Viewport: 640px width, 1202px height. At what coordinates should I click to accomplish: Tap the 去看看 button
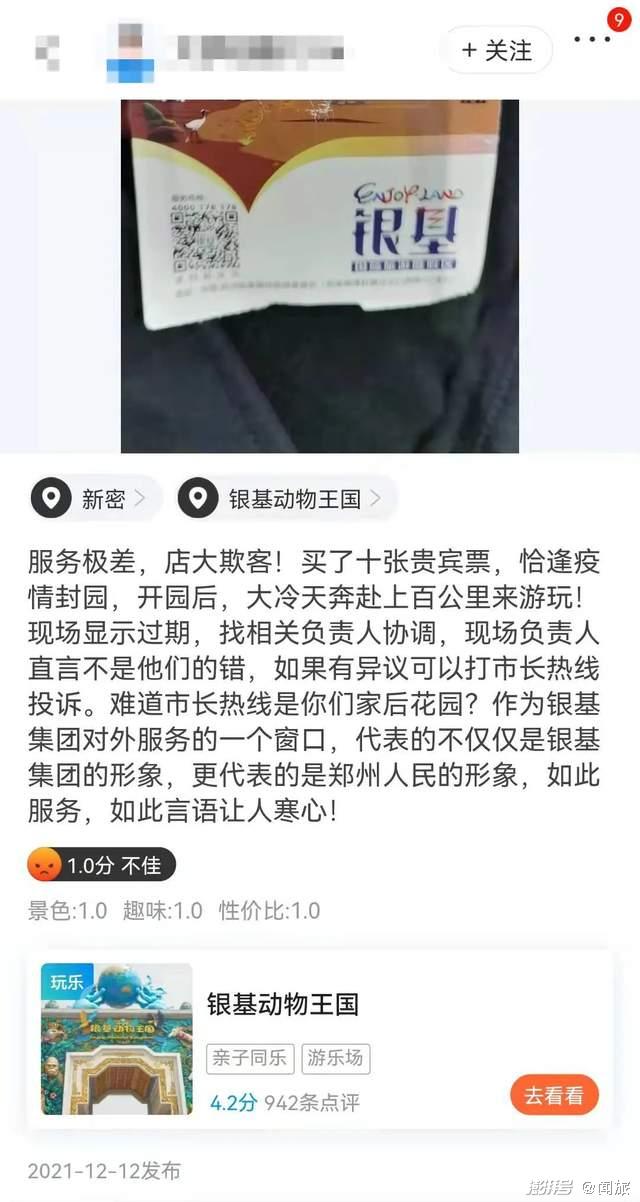click(x=553, y=1095)
